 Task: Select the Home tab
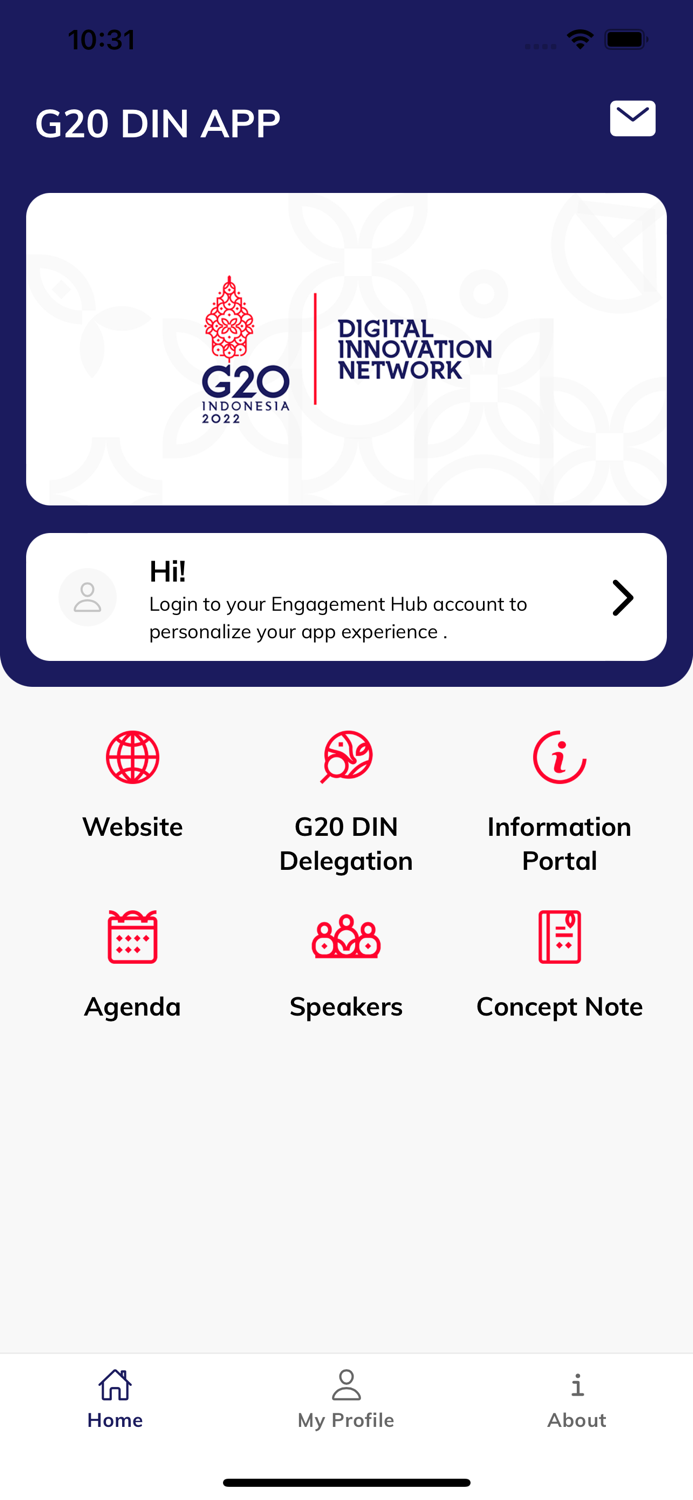115,1399
